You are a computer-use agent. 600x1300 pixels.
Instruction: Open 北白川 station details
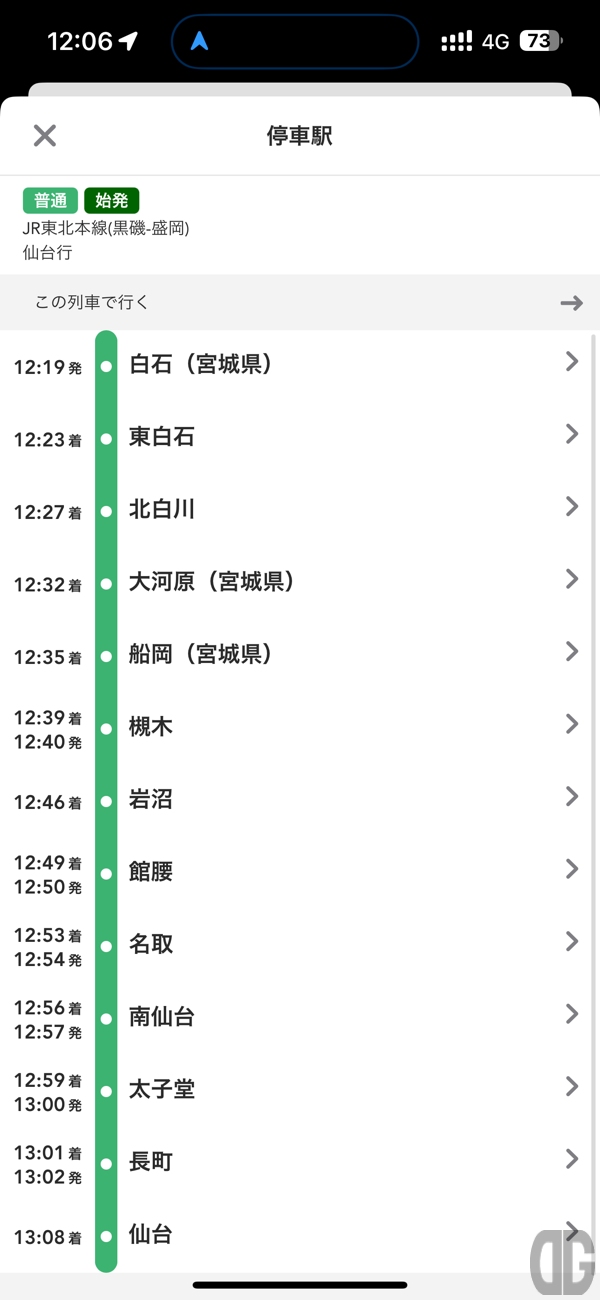[x=300, y=510]
